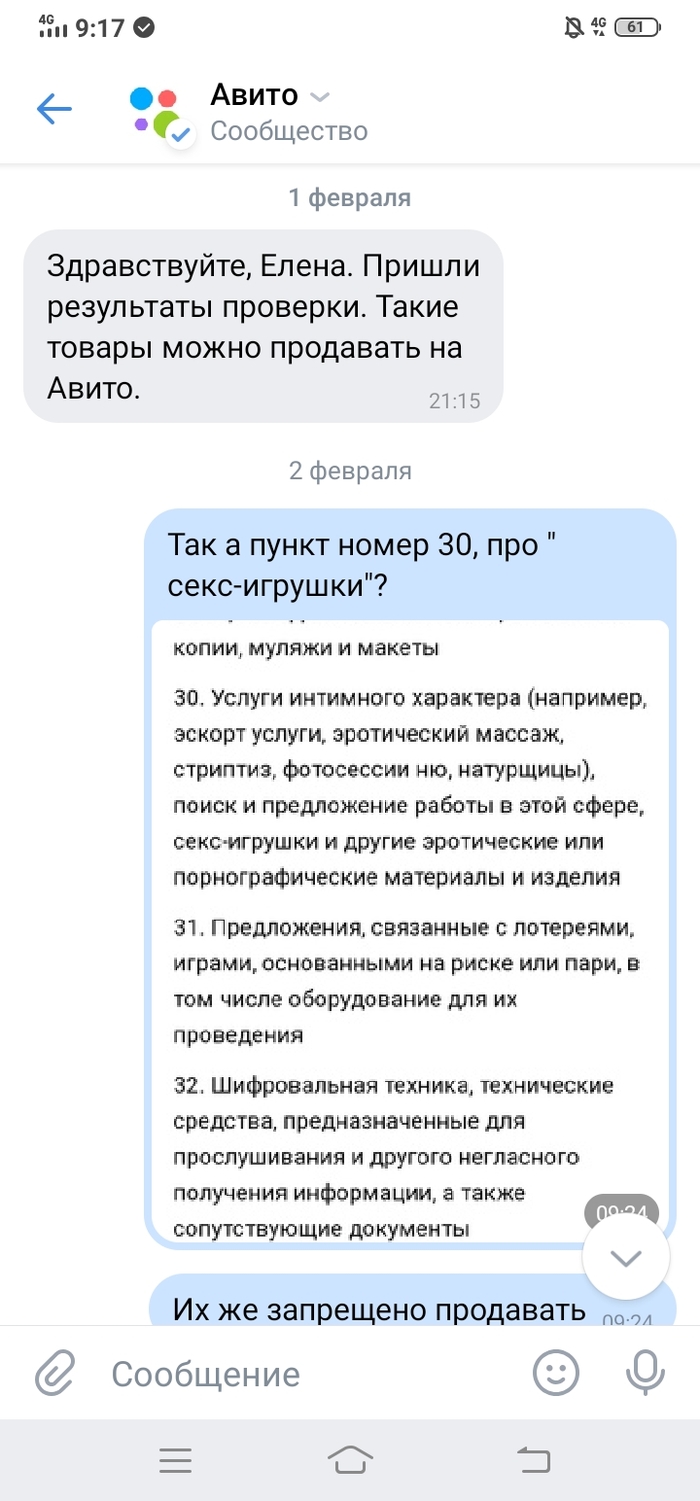Open the Авито community header dropdown
This screenshot has width=700, height=1501.
320,97
